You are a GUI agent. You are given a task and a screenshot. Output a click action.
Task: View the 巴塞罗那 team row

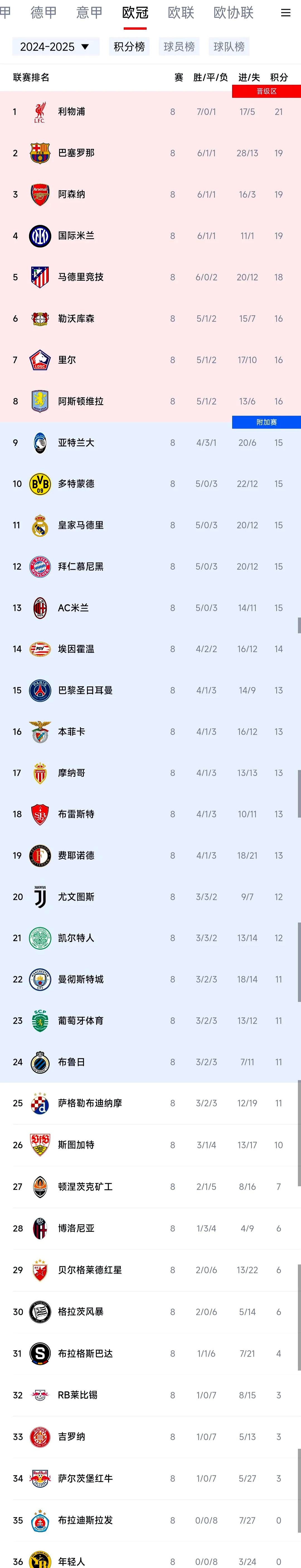[76, 153]
